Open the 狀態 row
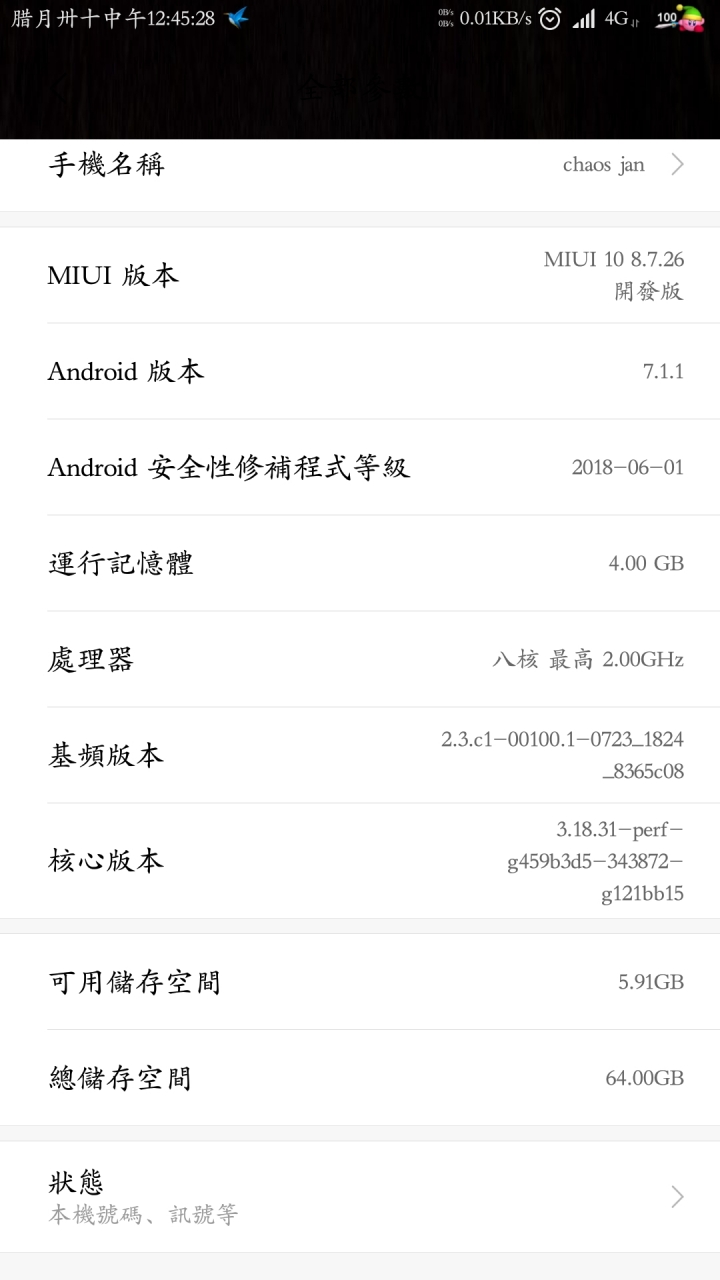This screenshot has width=720, height=1280. [360, 1197]
